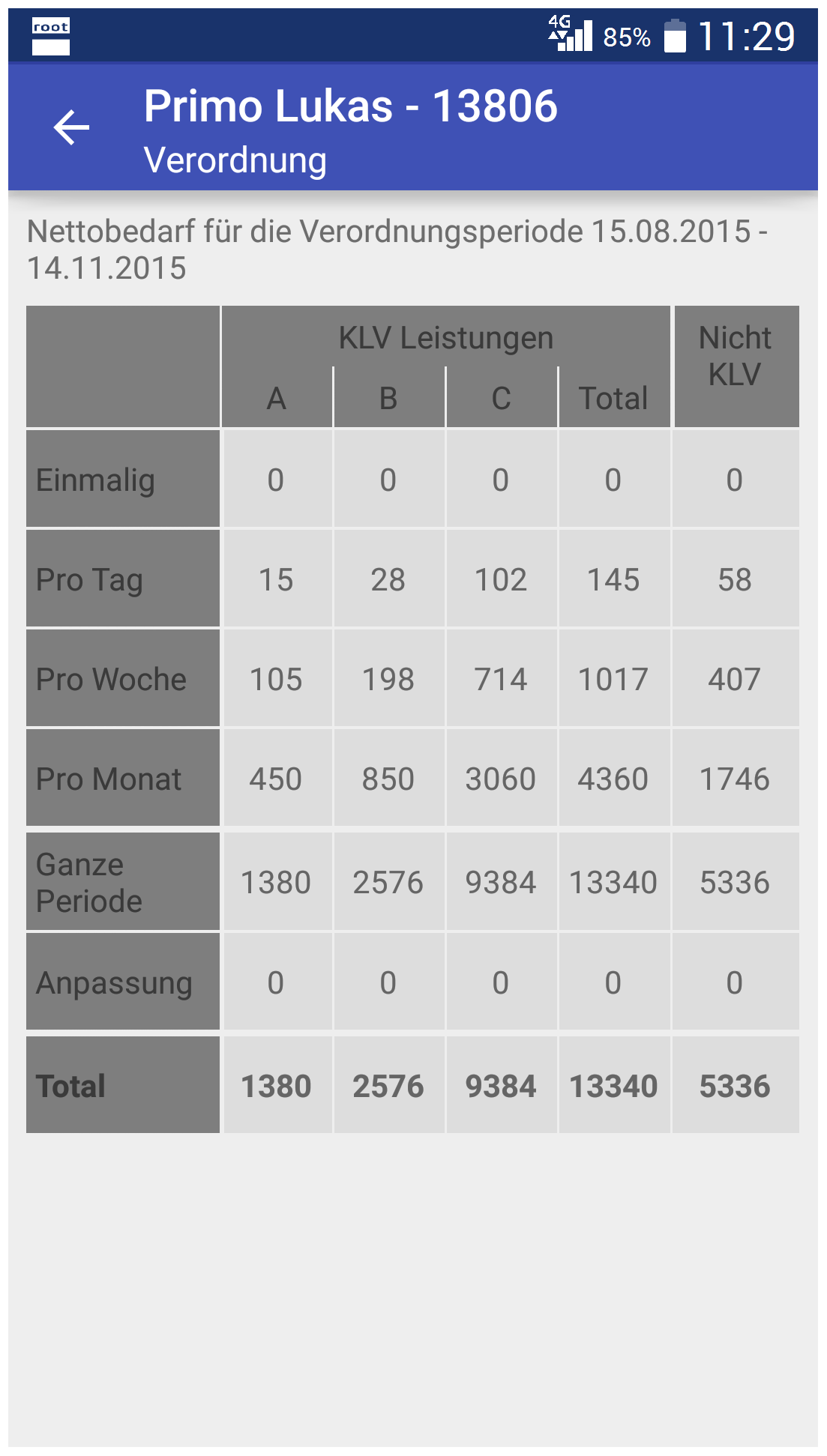Go back using the header arrow
This screenshot has height=1456, width=827.
tap(71, 127)
